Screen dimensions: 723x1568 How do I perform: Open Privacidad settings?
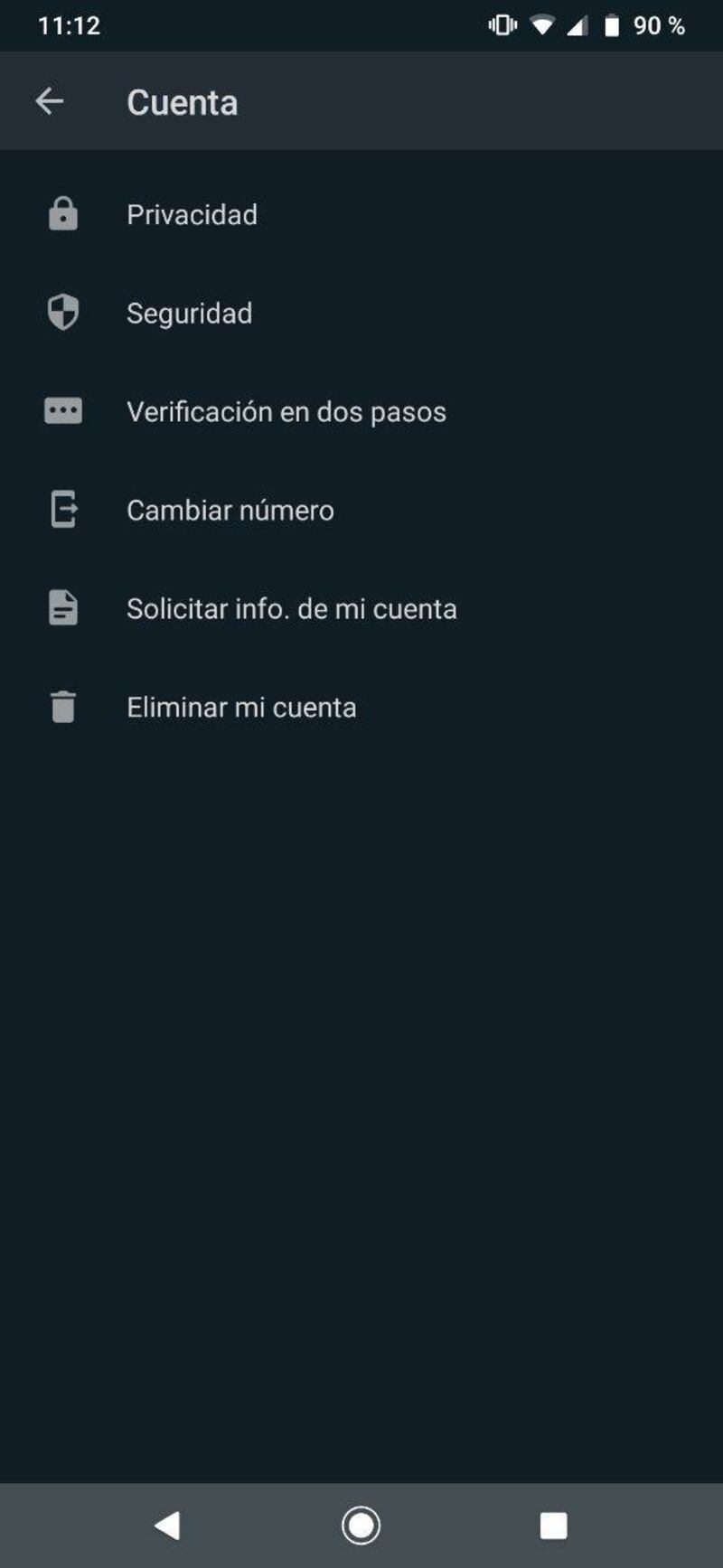[x=192, y=215]
